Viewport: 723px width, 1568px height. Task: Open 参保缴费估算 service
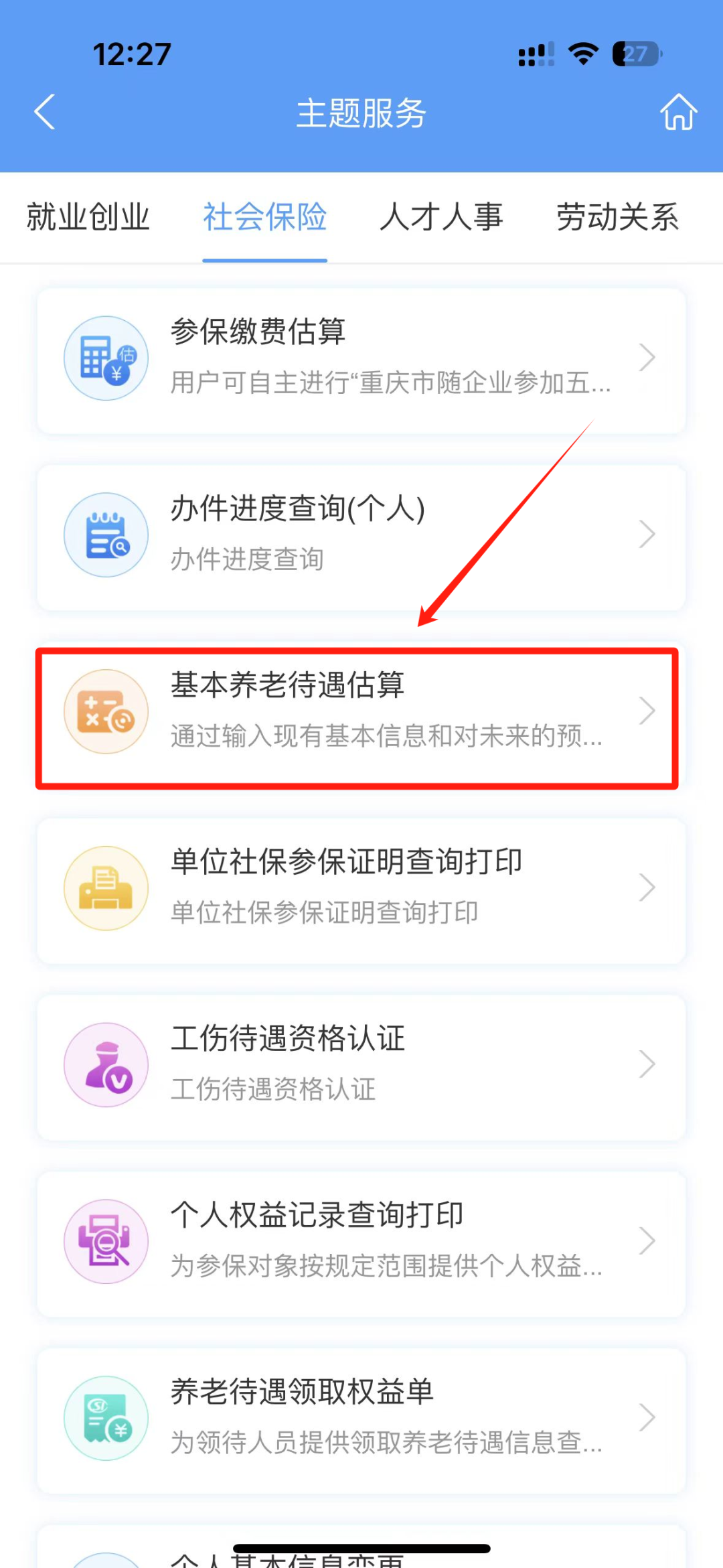click(x=361, y=359)
